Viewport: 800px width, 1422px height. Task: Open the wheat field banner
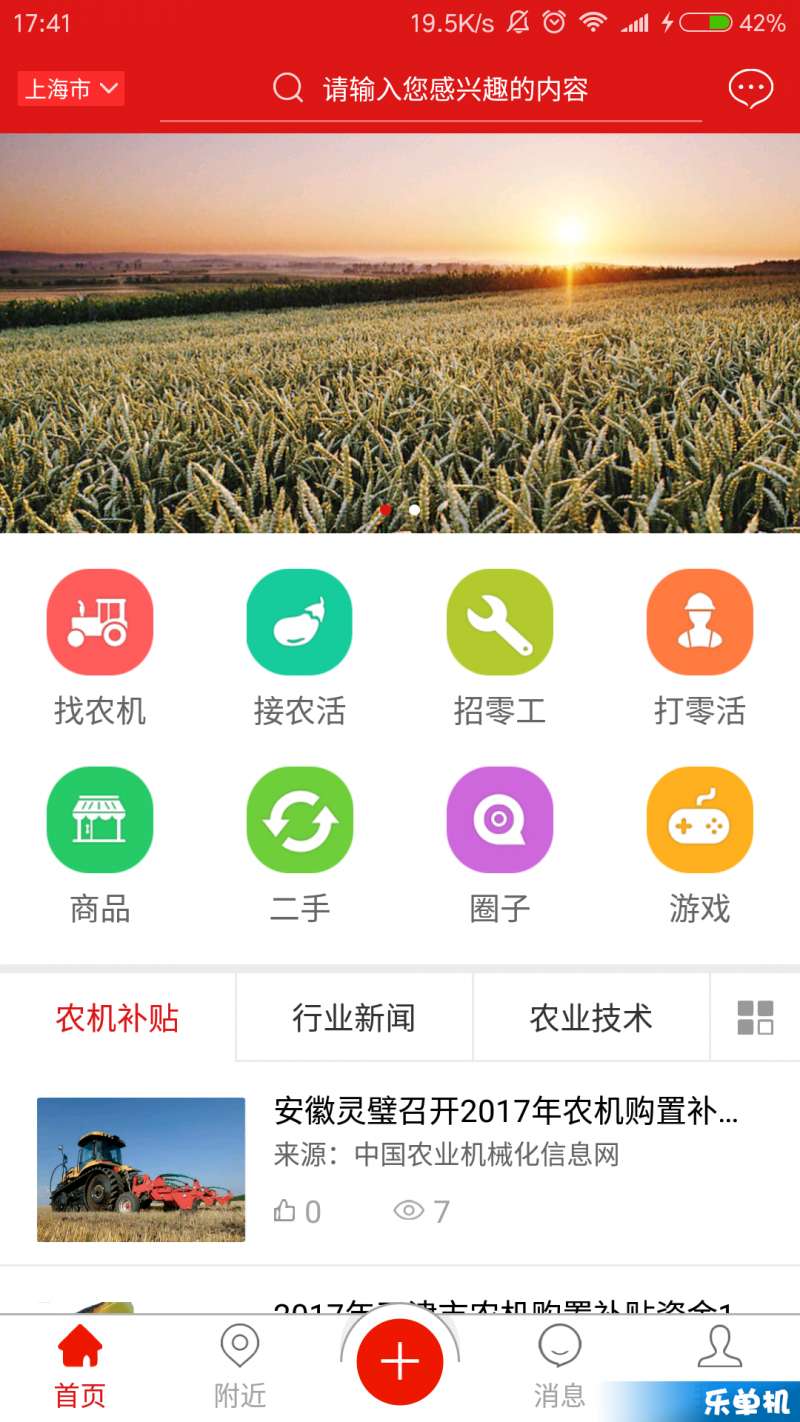400,333
